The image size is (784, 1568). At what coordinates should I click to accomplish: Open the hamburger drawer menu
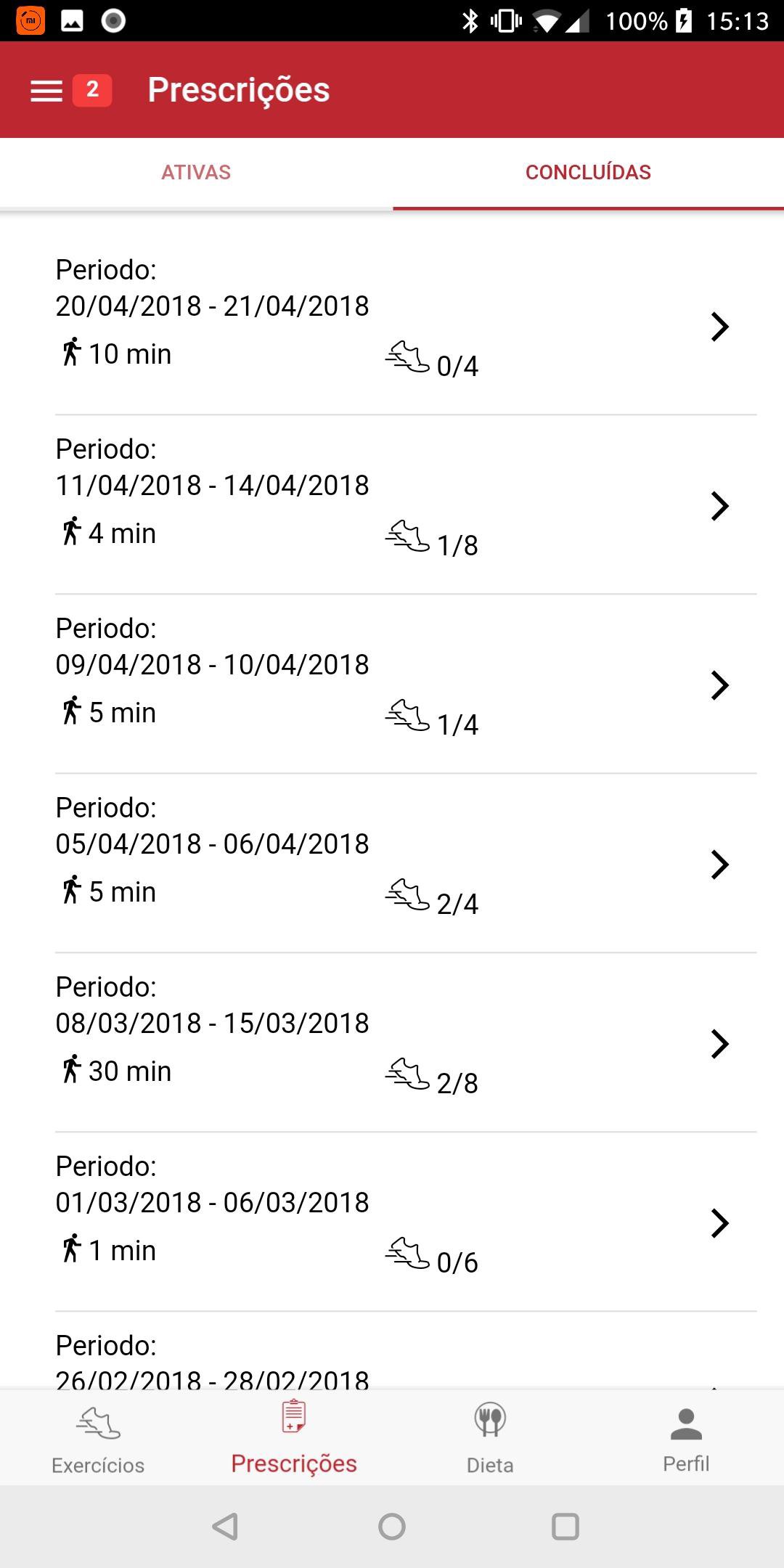pos(46,91)
